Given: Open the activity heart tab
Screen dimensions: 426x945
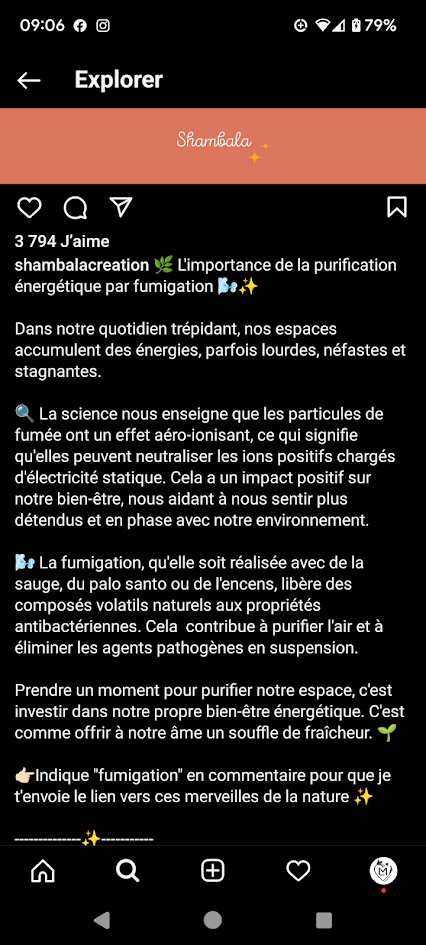Looking at the screenshot, I should pyautogui.click(x=298, y=870).
